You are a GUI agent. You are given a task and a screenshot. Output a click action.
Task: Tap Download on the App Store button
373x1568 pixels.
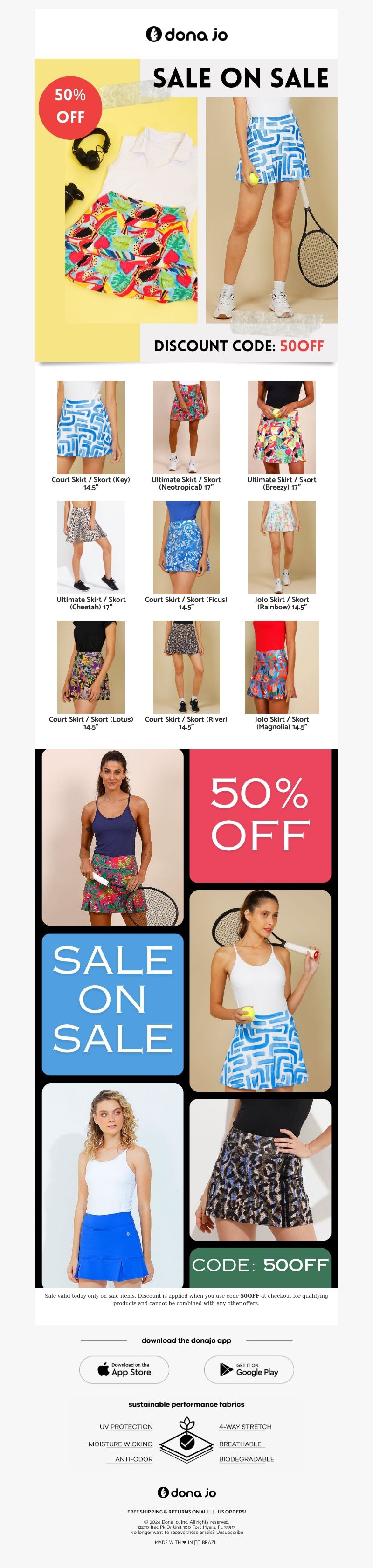tap(124, 1369)
